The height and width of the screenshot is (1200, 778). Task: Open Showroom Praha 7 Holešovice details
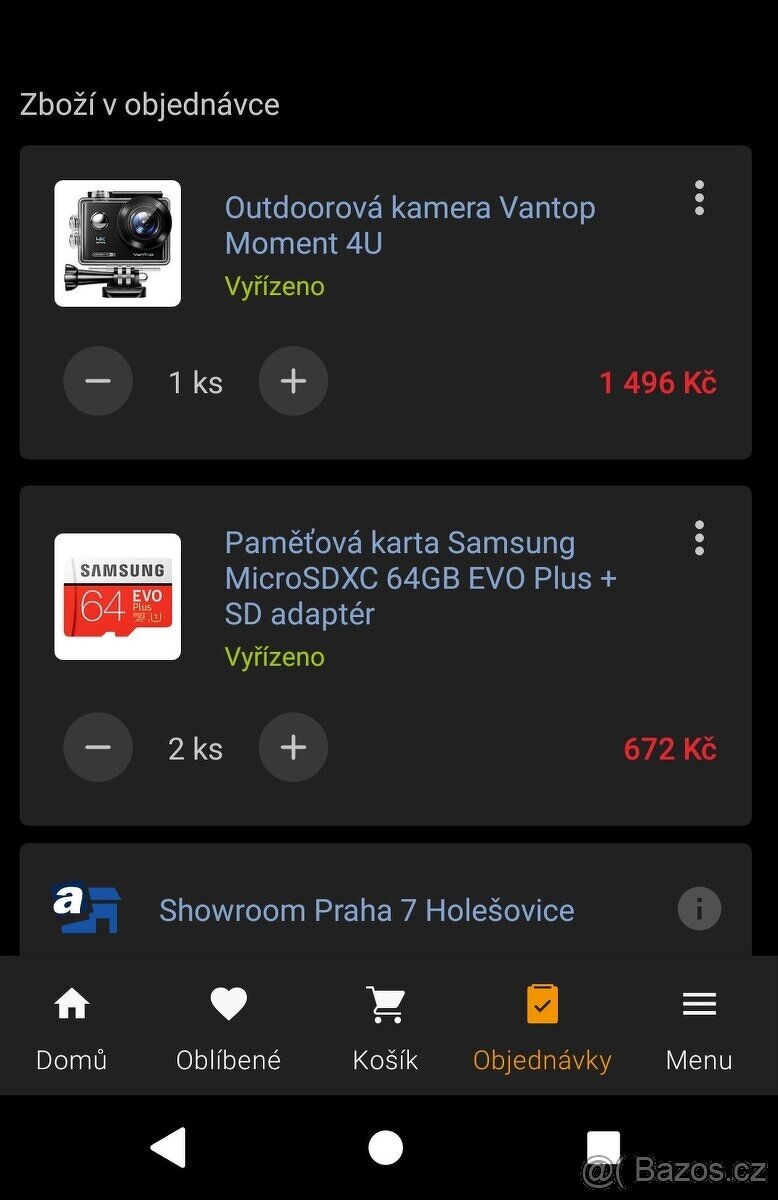point(366,910)
